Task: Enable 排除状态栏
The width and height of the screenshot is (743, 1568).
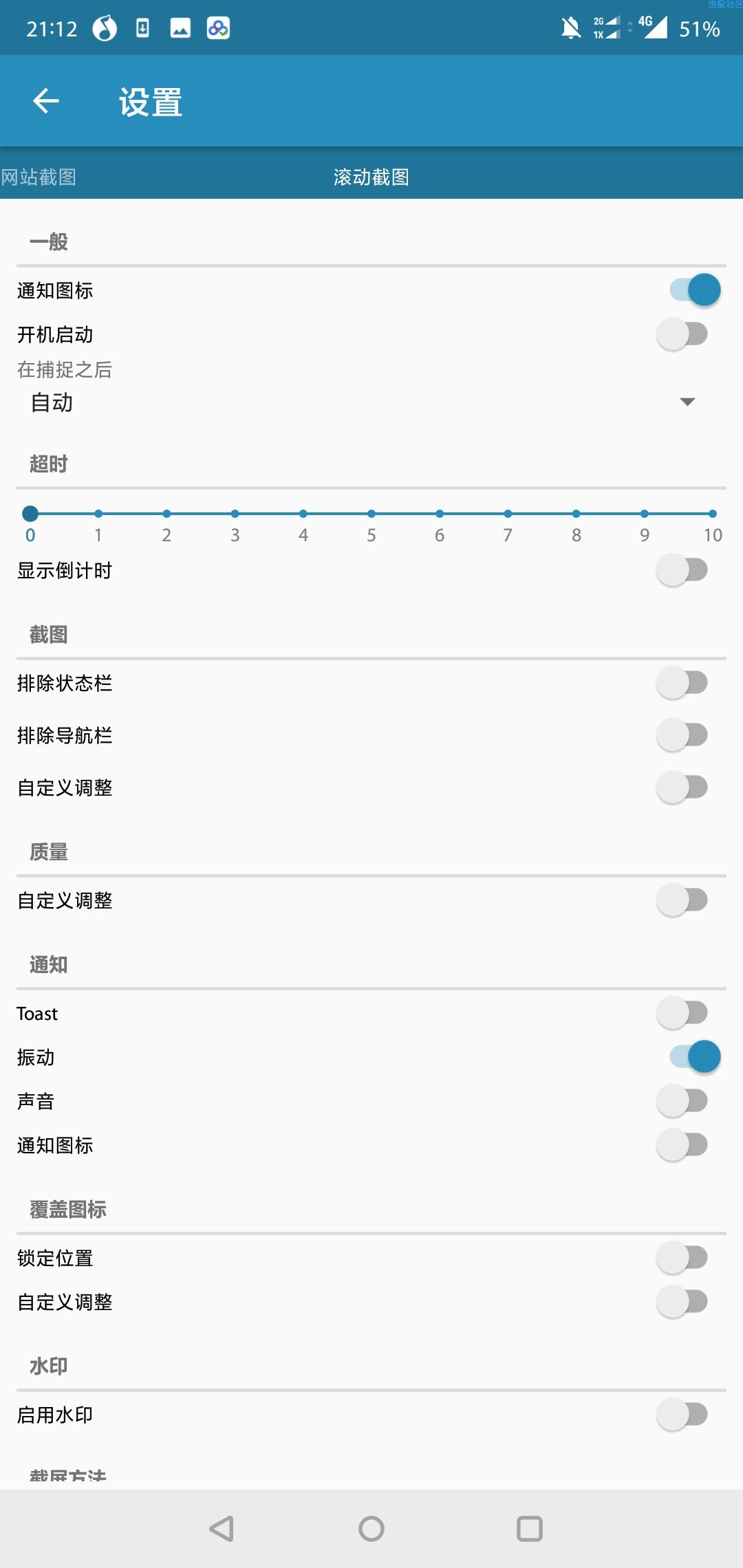Action: pyautogui.click(x=682, y=683)
